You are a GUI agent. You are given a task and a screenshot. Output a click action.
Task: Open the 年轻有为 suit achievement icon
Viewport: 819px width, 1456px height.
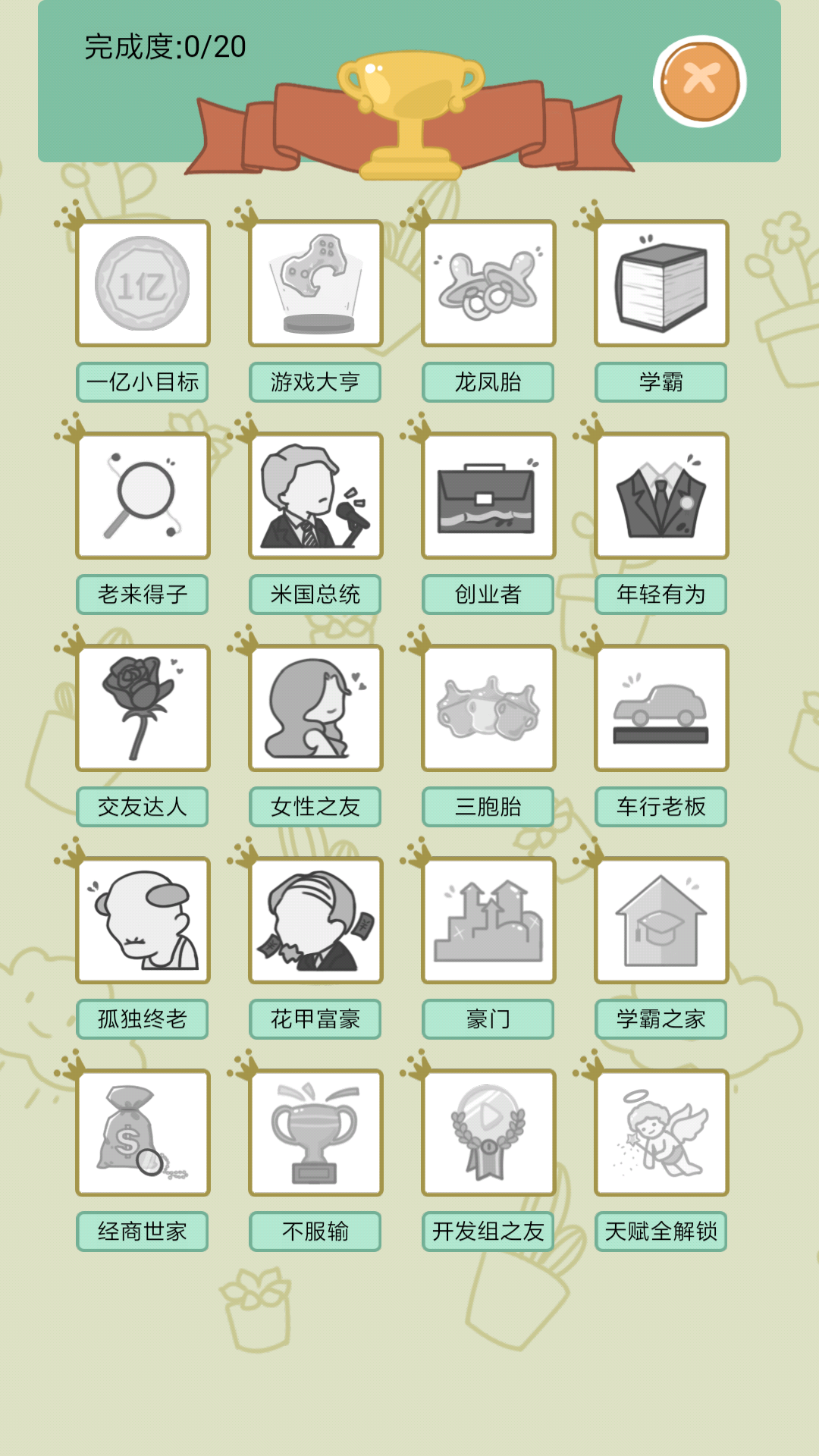click(x=660, y=495)
